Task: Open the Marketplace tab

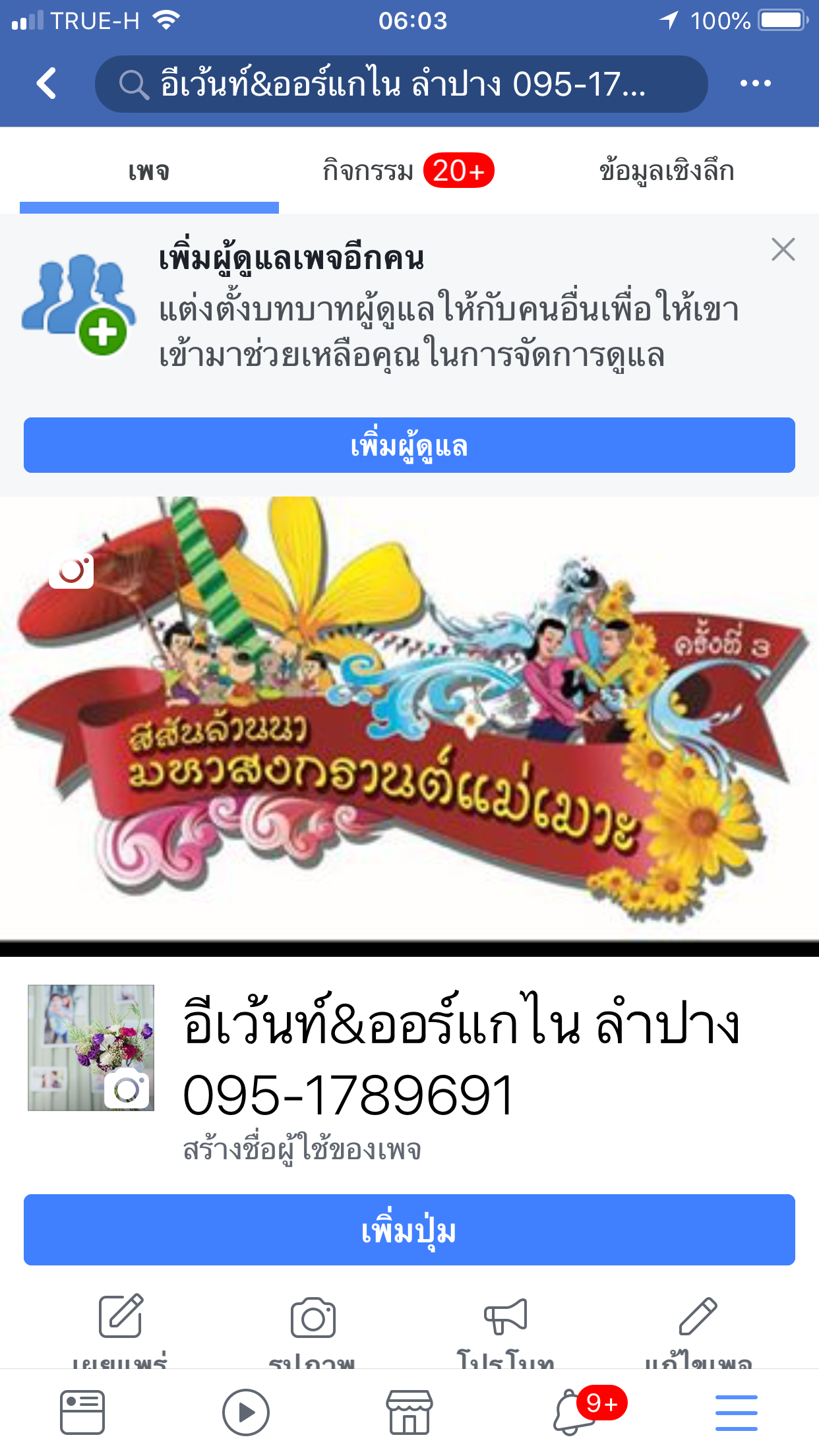Action: click(409, 1412)
